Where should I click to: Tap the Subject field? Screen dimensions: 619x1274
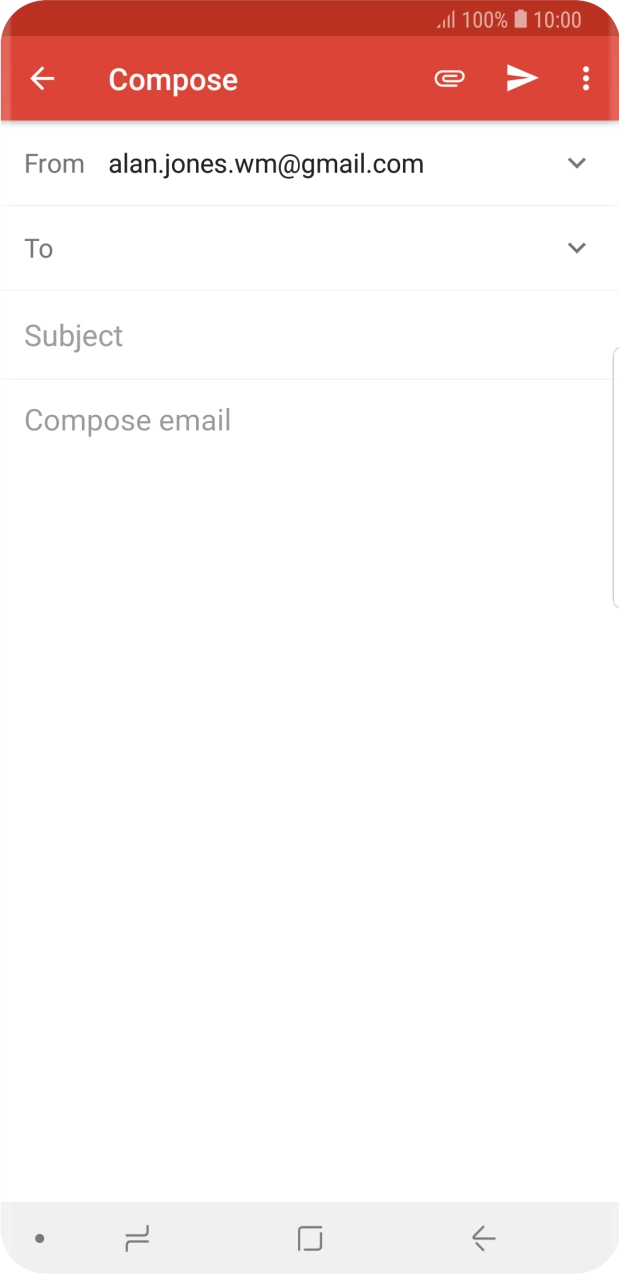point(300,336)
